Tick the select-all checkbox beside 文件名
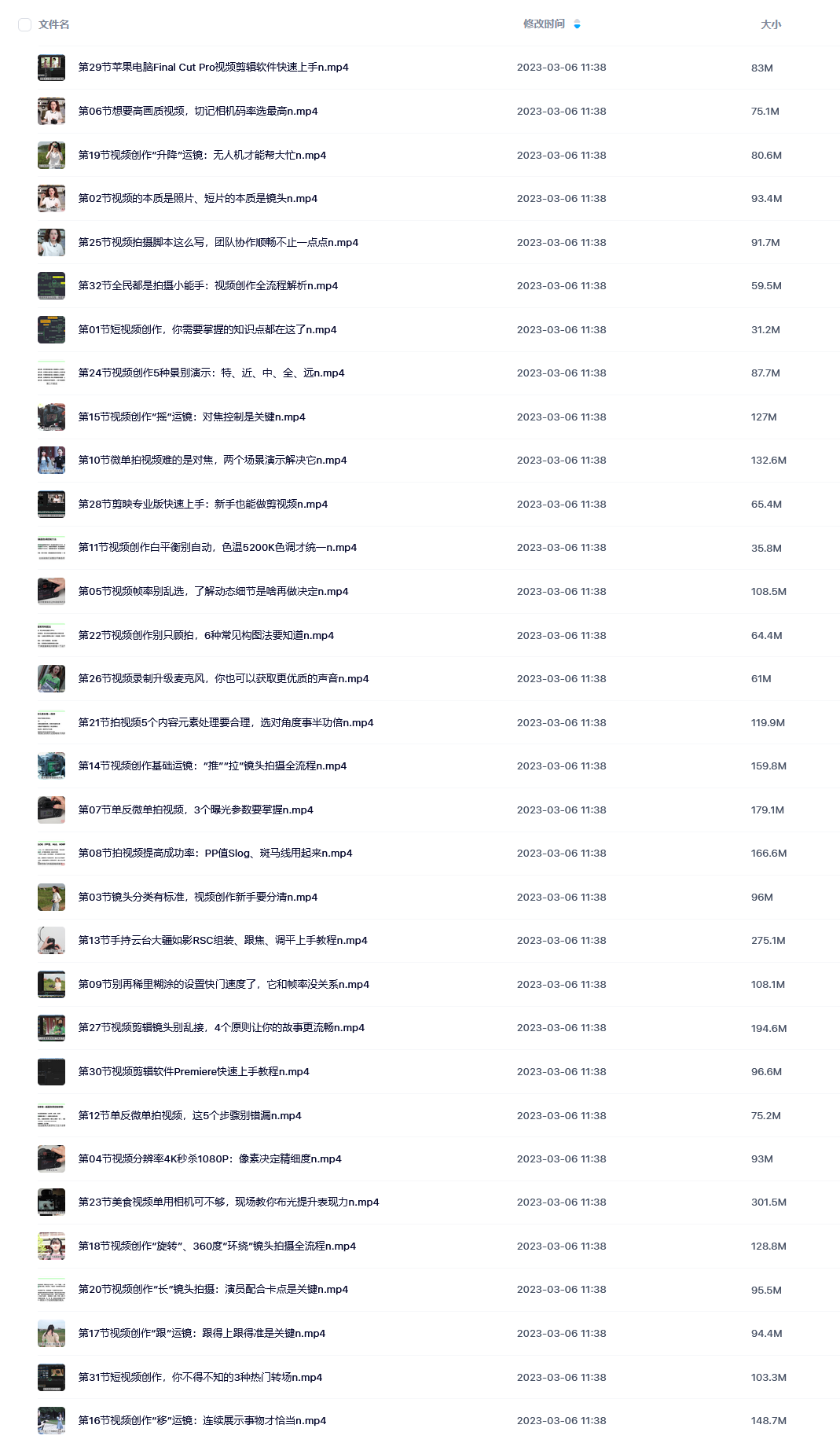This screenshot has height=1443, width=840. point(24,24)
